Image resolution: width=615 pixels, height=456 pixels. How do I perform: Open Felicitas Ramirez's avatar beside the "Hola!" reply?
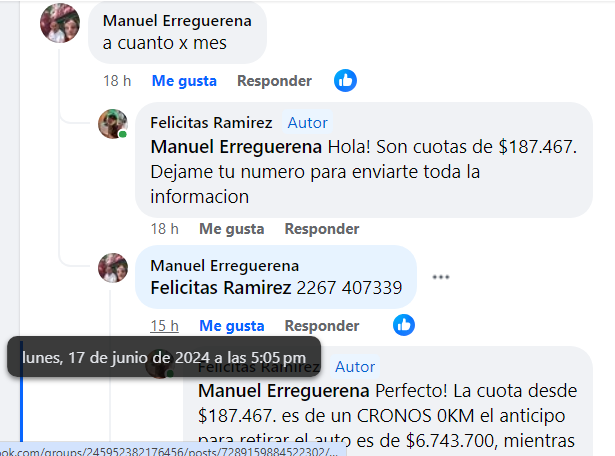(x=113, y=124)
